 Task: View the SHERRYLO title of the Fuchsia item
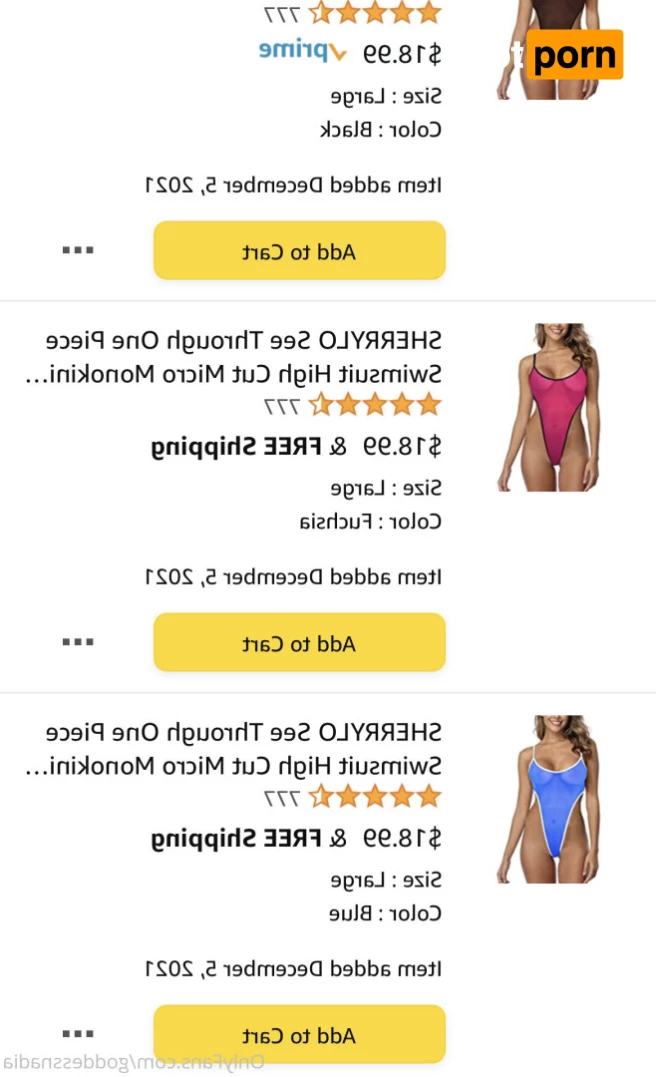pos(233,357)
